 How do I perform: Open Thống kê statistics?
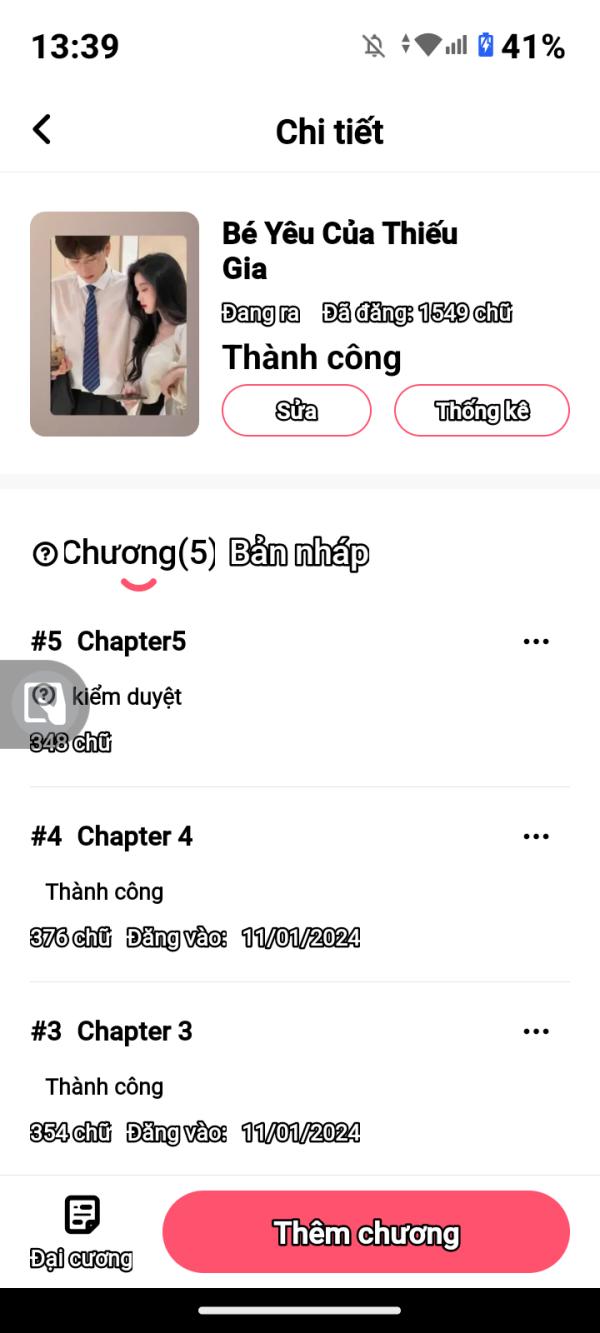[x=482, y=410]
